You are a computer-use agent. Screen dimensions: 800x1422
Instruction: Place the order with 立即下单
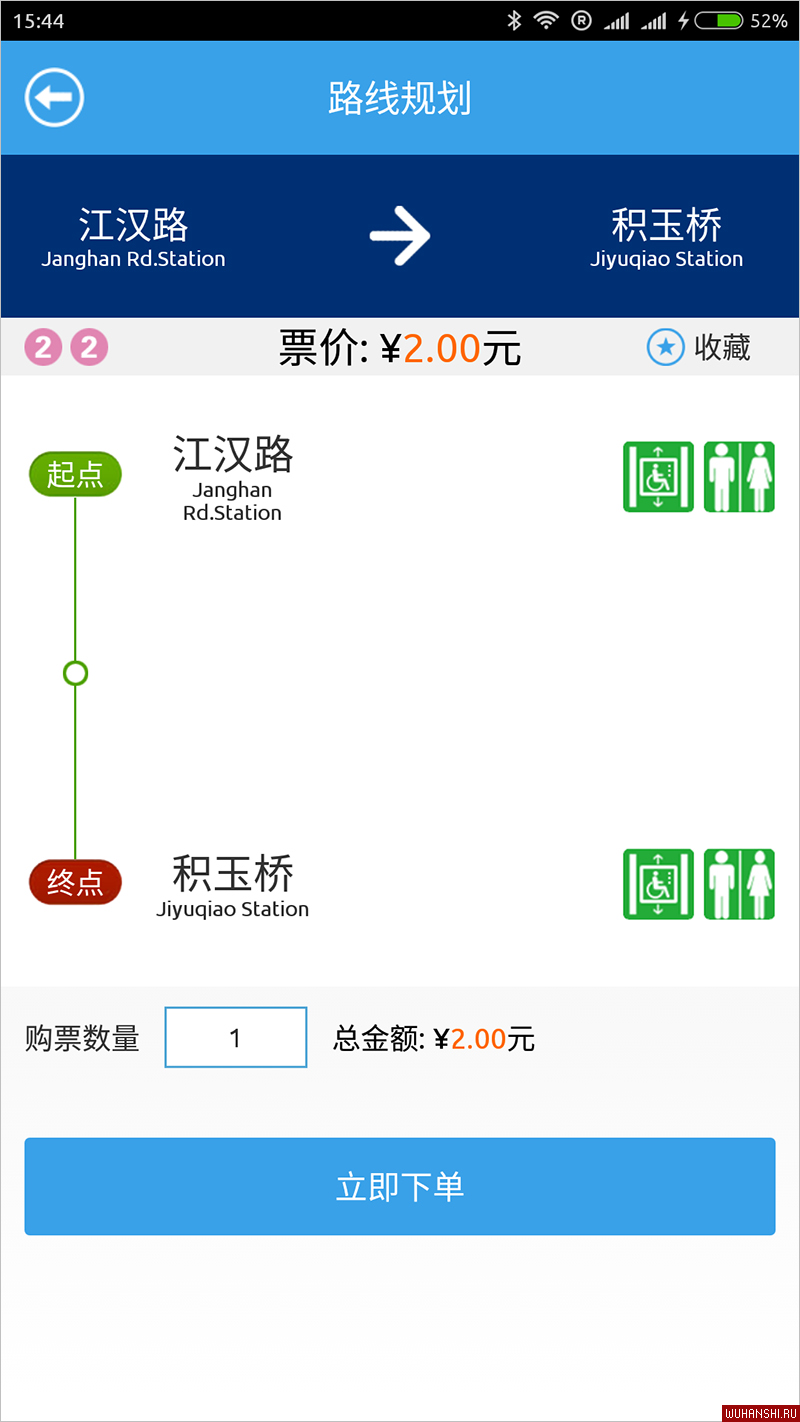400,1186
